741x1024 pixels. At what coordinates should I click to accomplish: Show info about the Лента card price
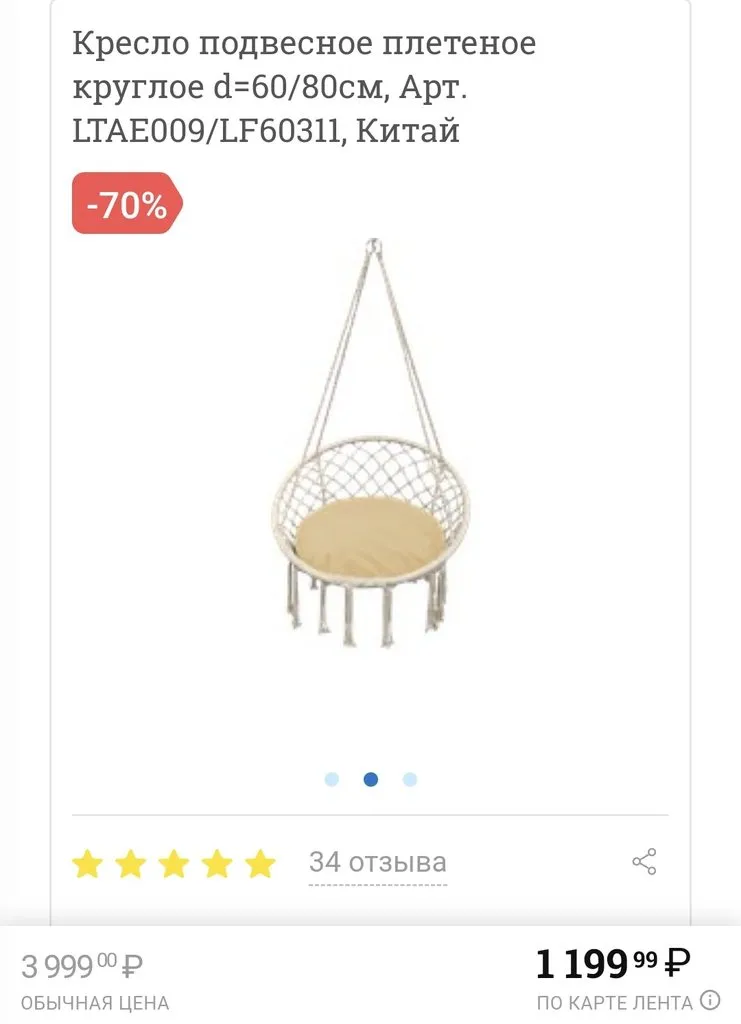710,1000
